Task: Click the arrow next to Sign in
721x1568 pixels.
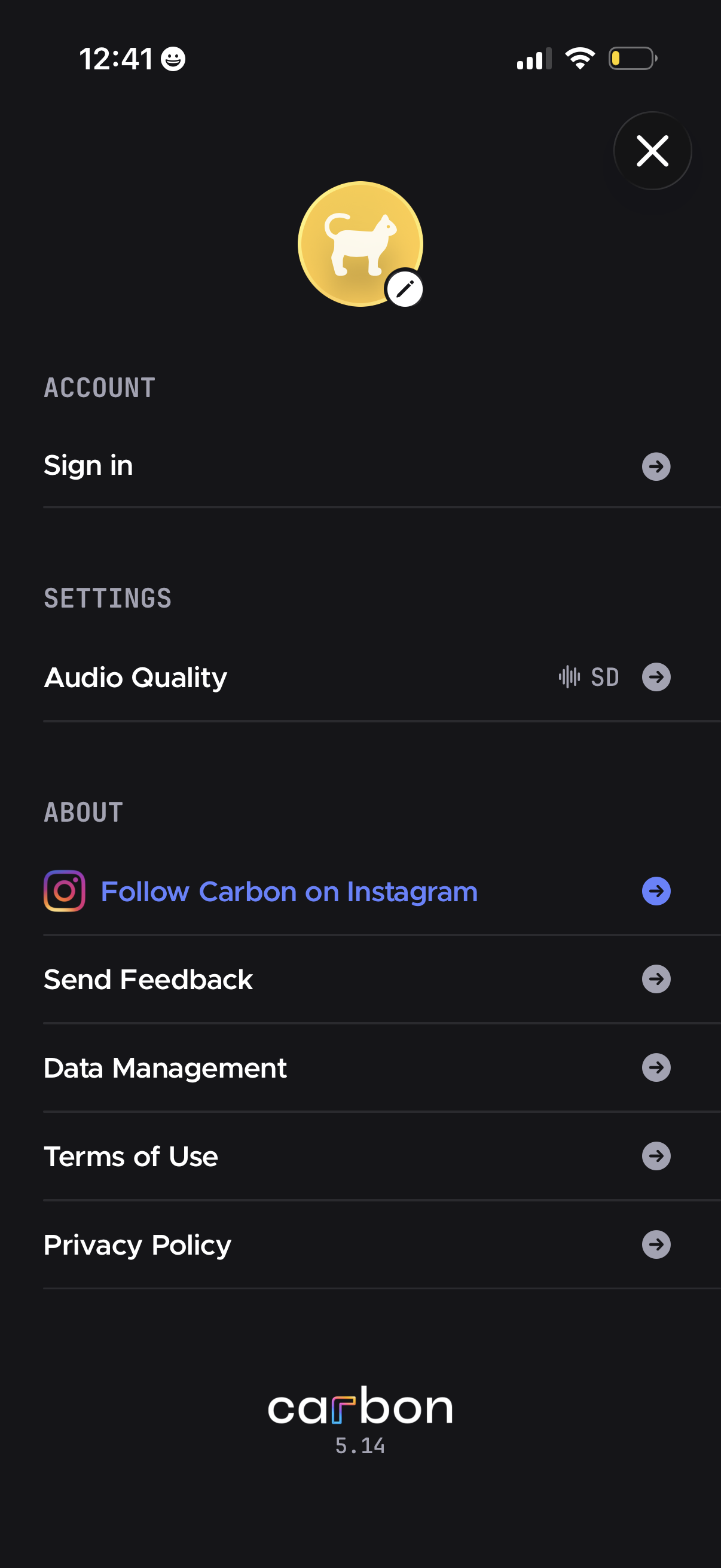Action: (x=655, y=466)
